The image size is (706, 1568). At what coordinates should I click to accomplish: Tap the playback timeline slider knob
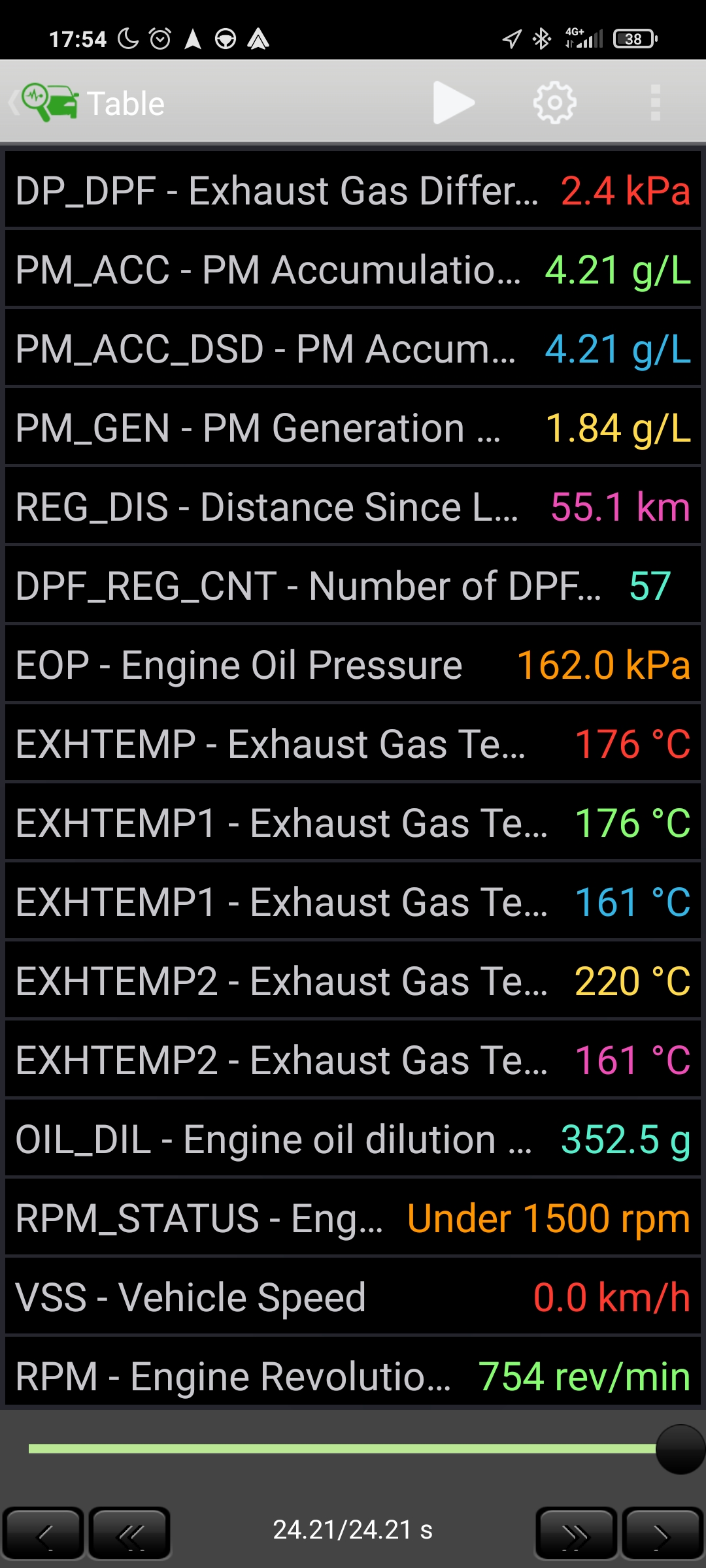[680, 1449]
